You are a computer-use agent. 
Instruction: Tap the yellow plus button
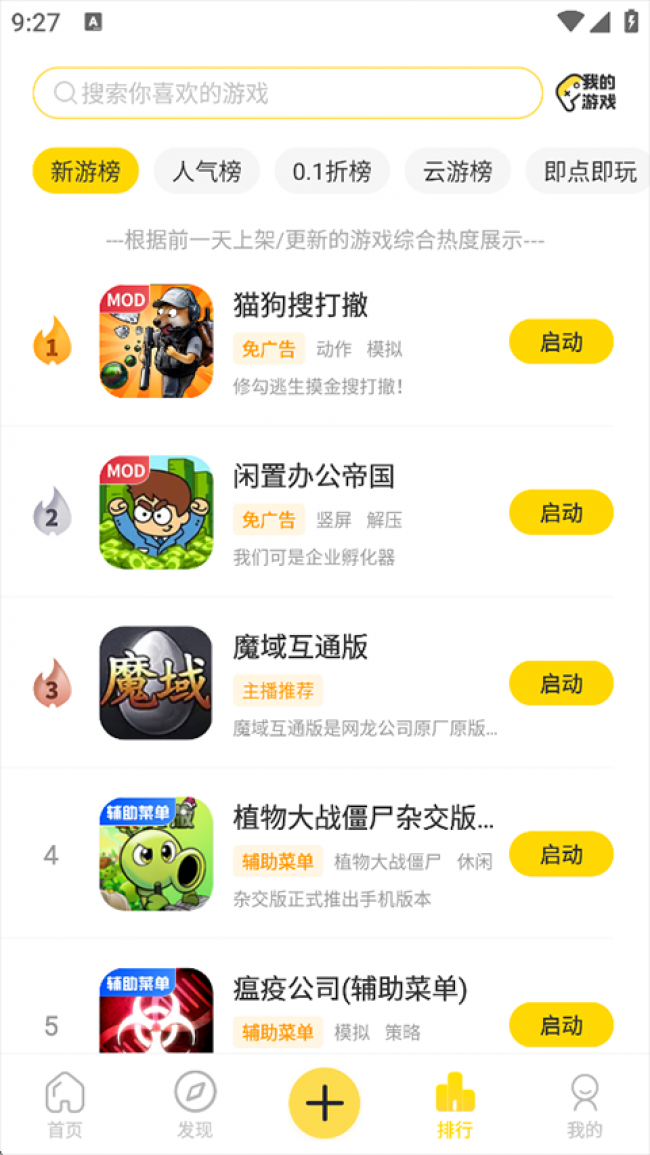pos(325,1103)
